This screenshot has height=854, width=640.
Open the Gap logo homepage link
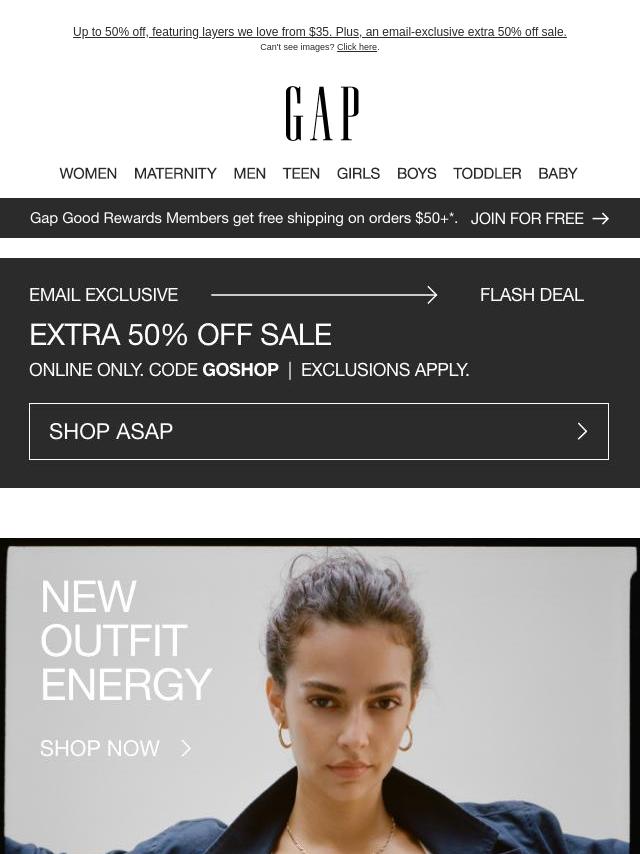point(321,113)
